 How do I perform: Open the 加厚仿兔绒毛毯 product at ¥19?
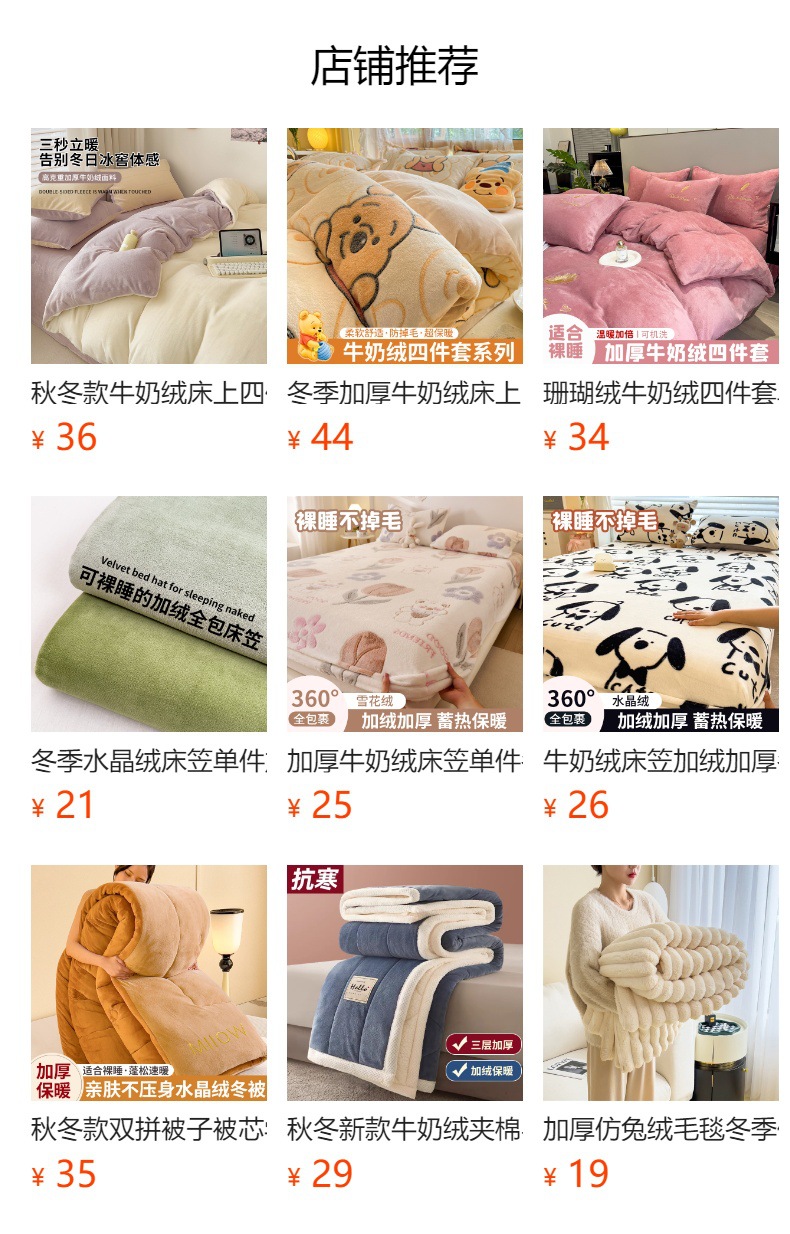(x=660, y=982)
